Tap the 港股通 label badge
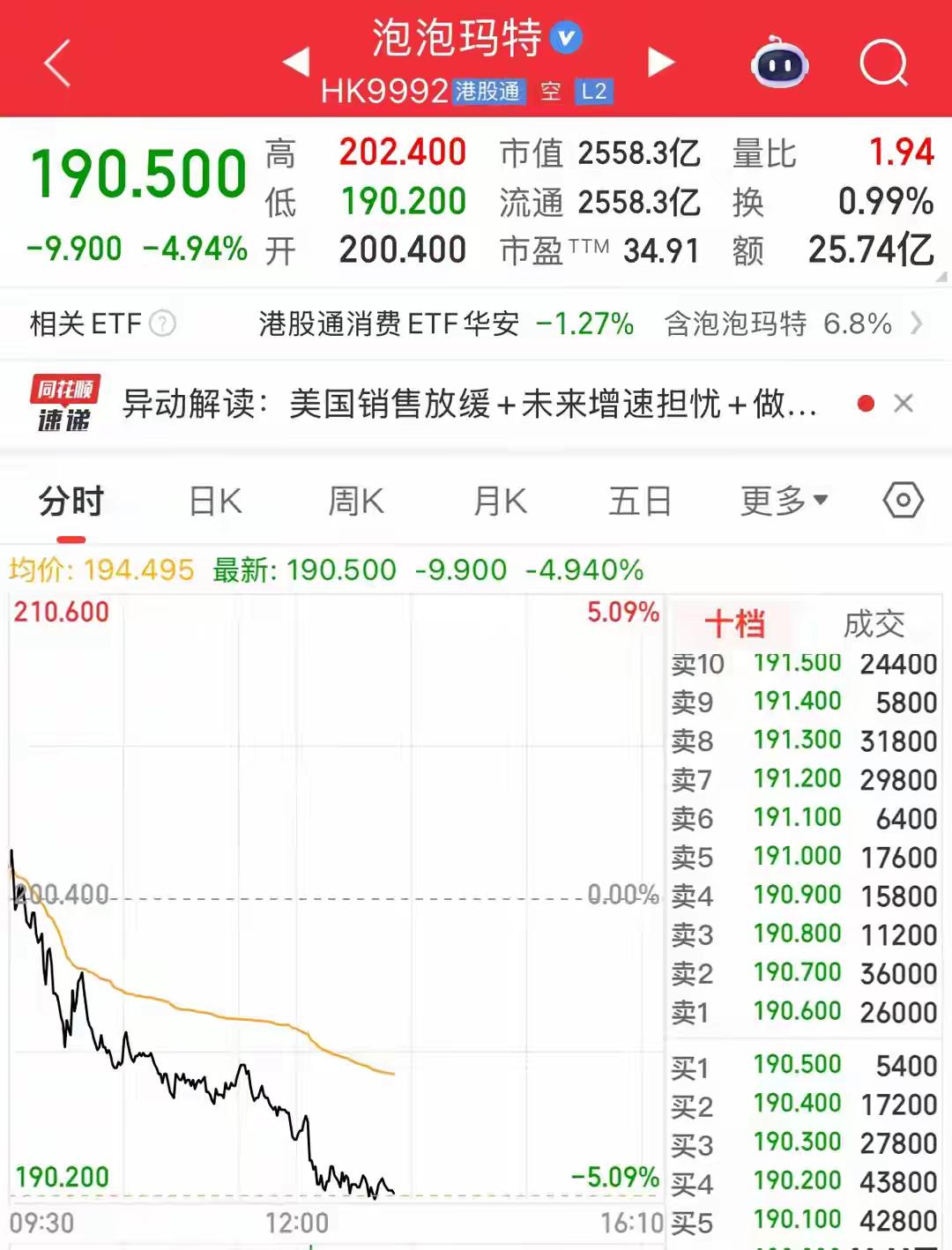Viewport: 952px width, 1250px height. click(x=487, y=92)
